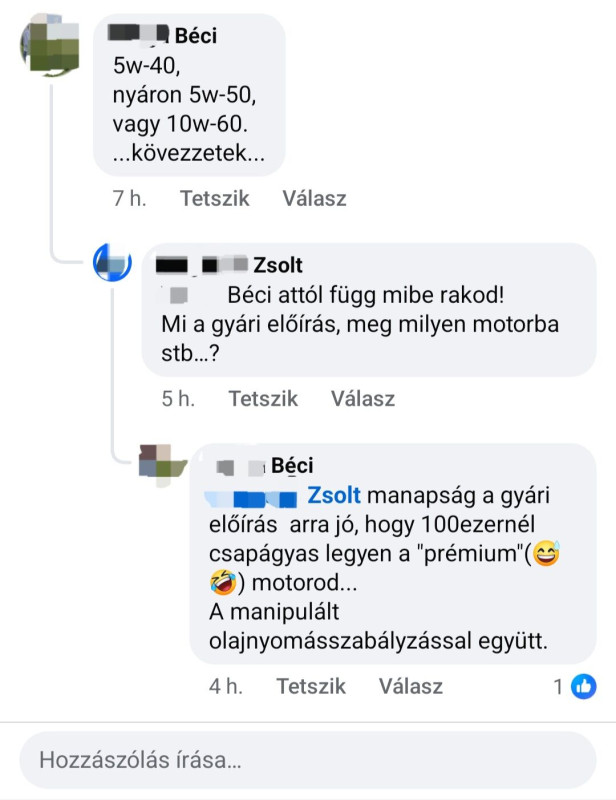616x800 pixels.
Task: Reply to Béci's comment posted 4 hours ago
Action: click(411, 686)
